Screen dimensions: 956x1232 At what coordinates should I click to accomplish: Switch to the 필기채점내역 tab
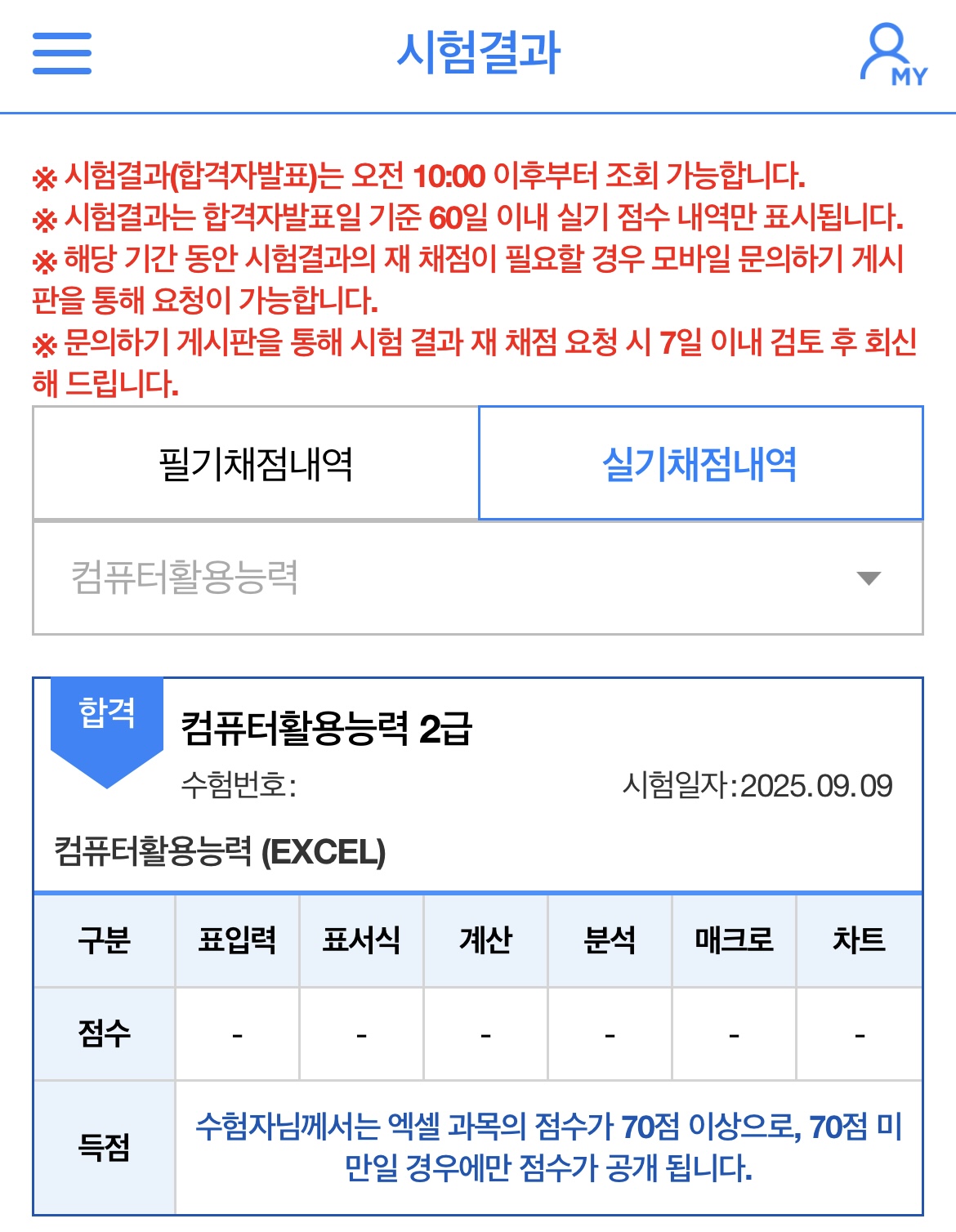(x=256, y=463)
